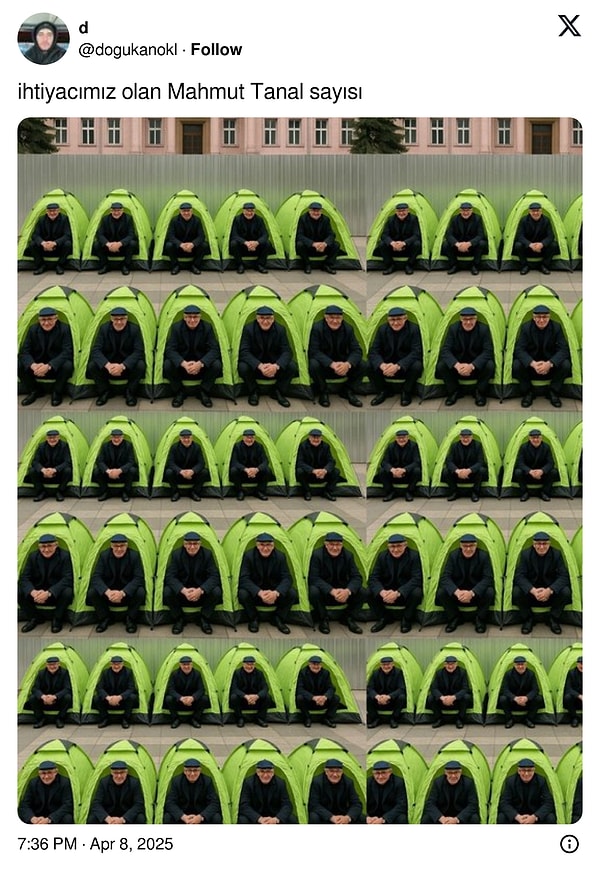This screenshot has width=600, height=874.
Task: Open the post timestamp 7:36 PM Apr 8, 2025
Action: click(95, 845)
